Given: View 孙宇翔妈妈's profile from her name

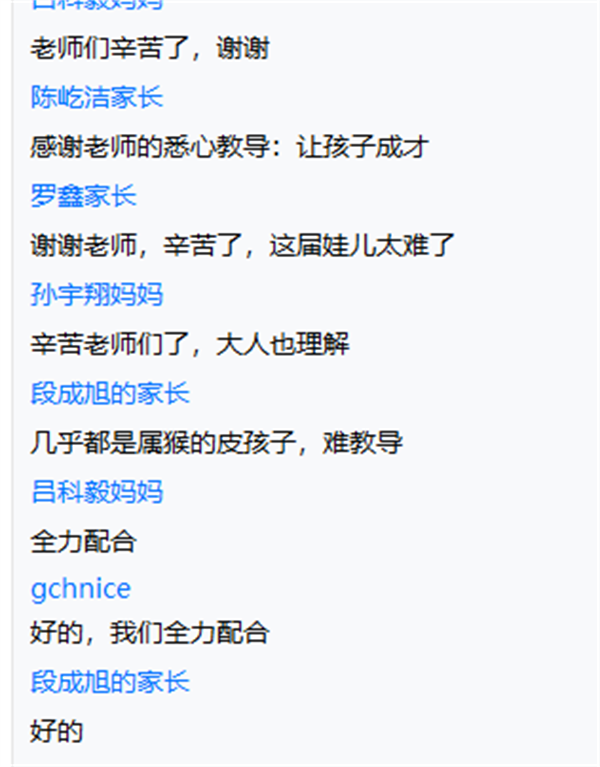Looking at the screenshot, I should point(97,295).
